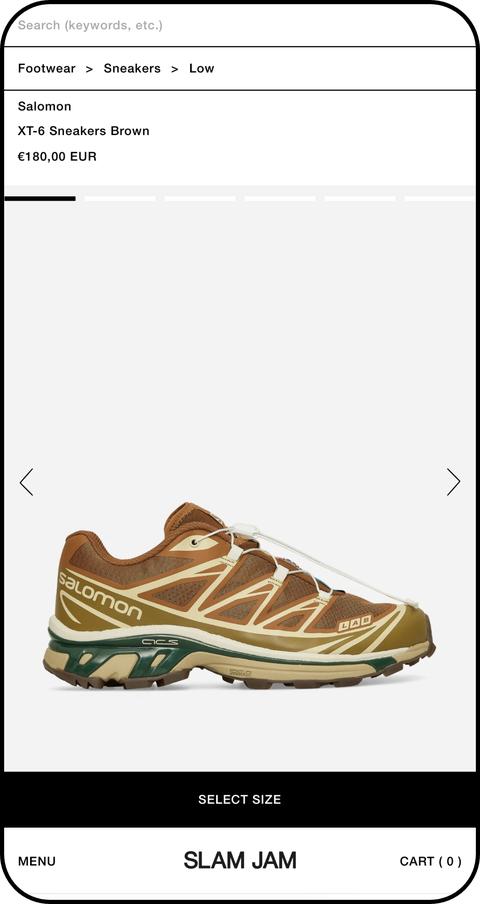
Task: Enlarge the XT-6 sneaker image
Action: click(239, 596)
